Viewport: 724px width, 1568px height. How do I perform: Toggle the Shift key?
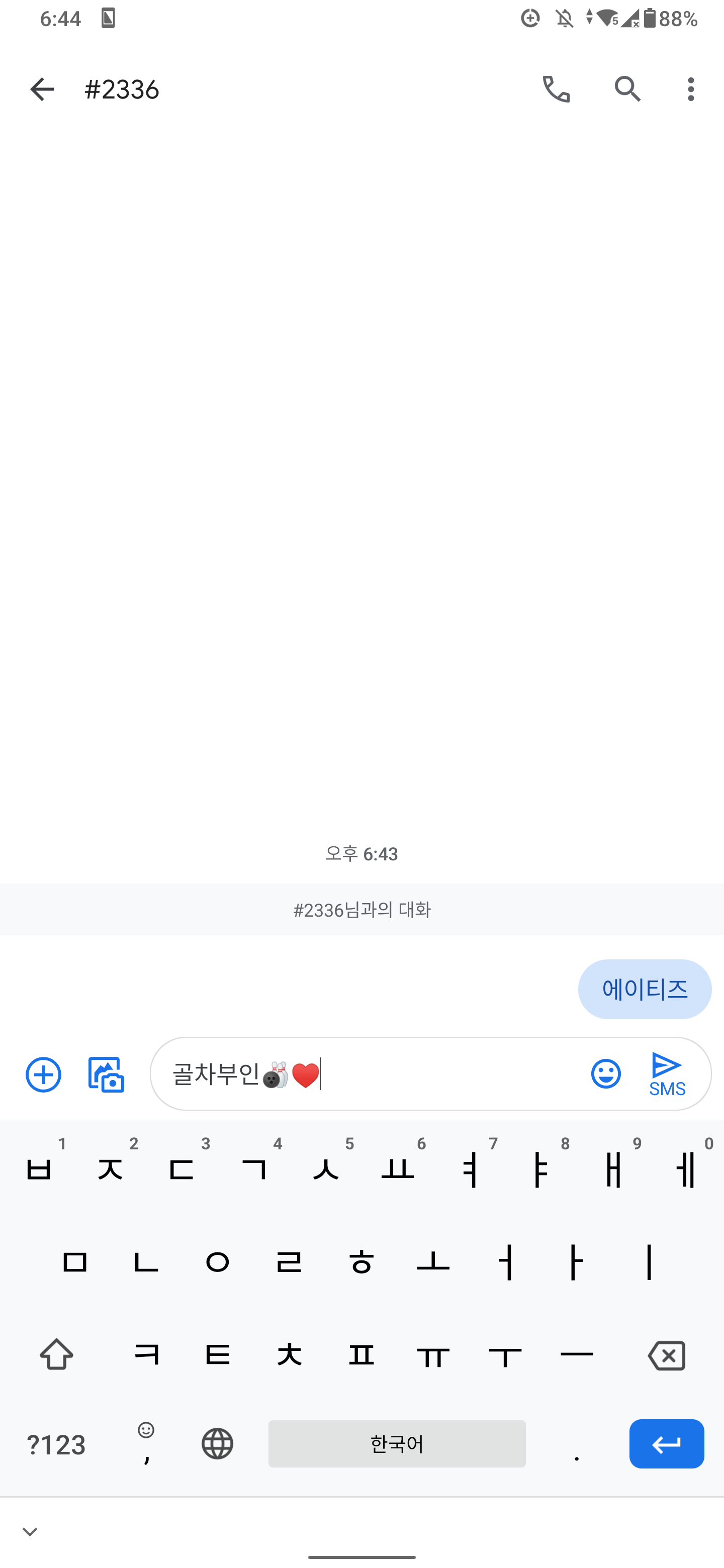click(56, 1355)
